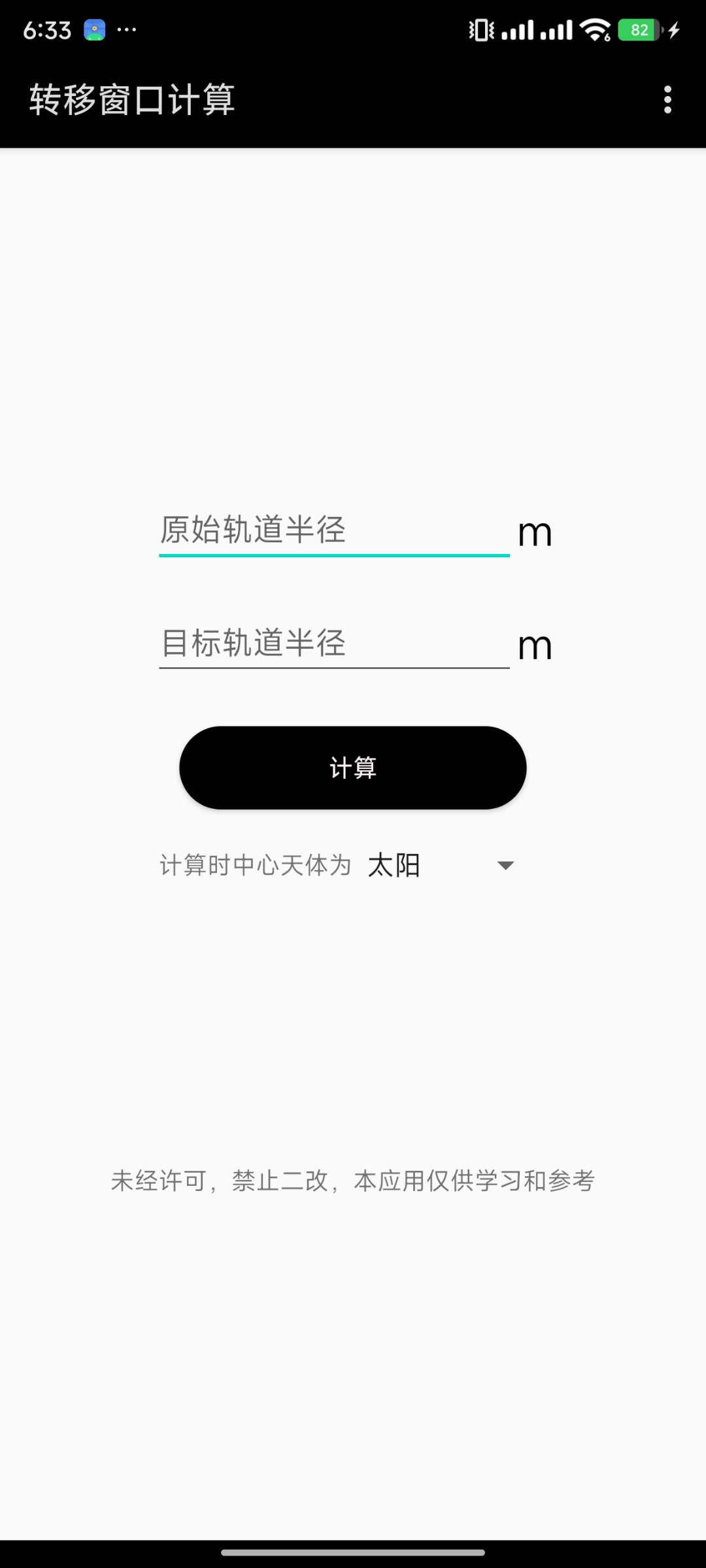This screenshot has width=706, height=1568.
Task: Click the 原始轨道半径 input field
Action: tap(334, 532)
